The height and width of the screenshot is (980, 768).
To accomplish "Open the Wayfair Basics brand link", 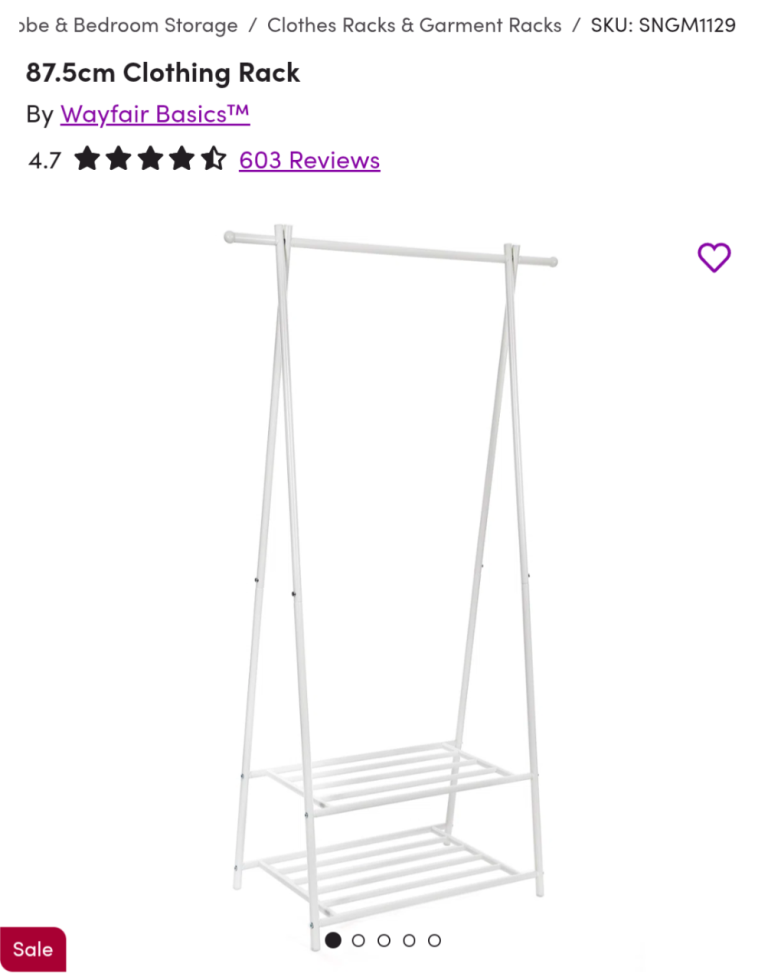I will [x=155, y=114].
